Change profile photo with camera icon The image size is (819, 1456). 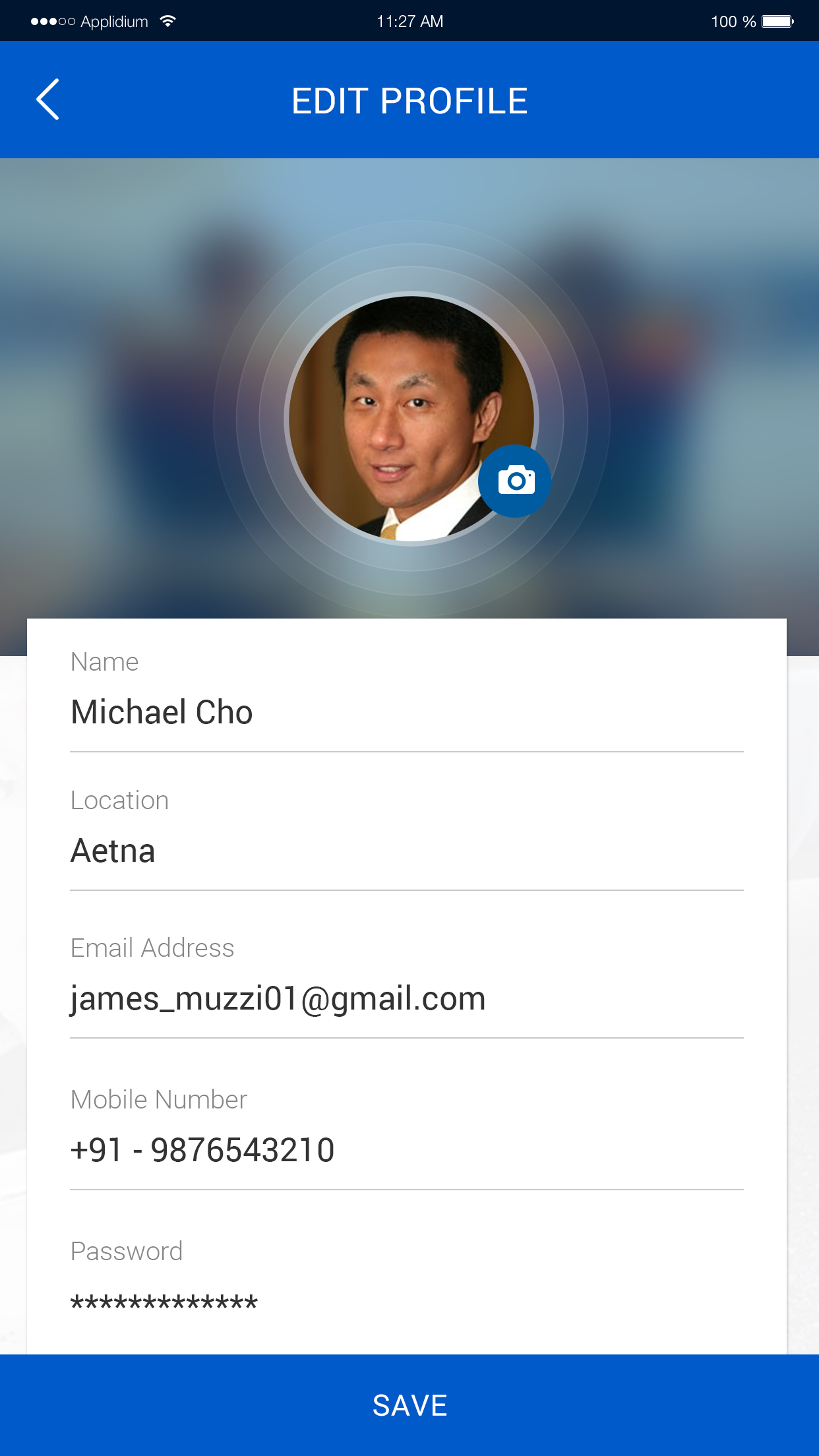(x=515, y=481)
